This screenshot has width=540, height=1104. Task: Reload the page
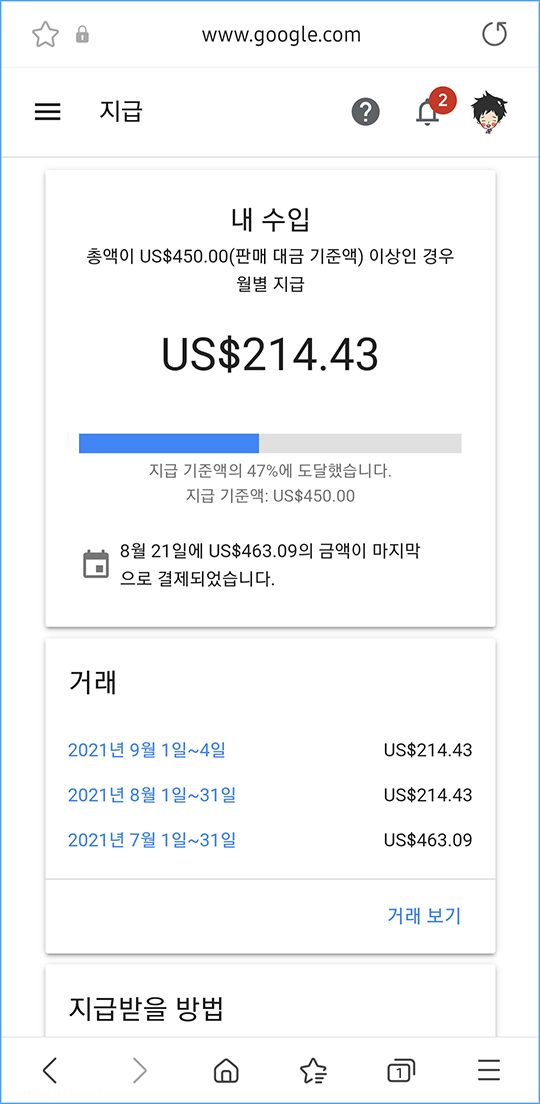coord(494,34)
